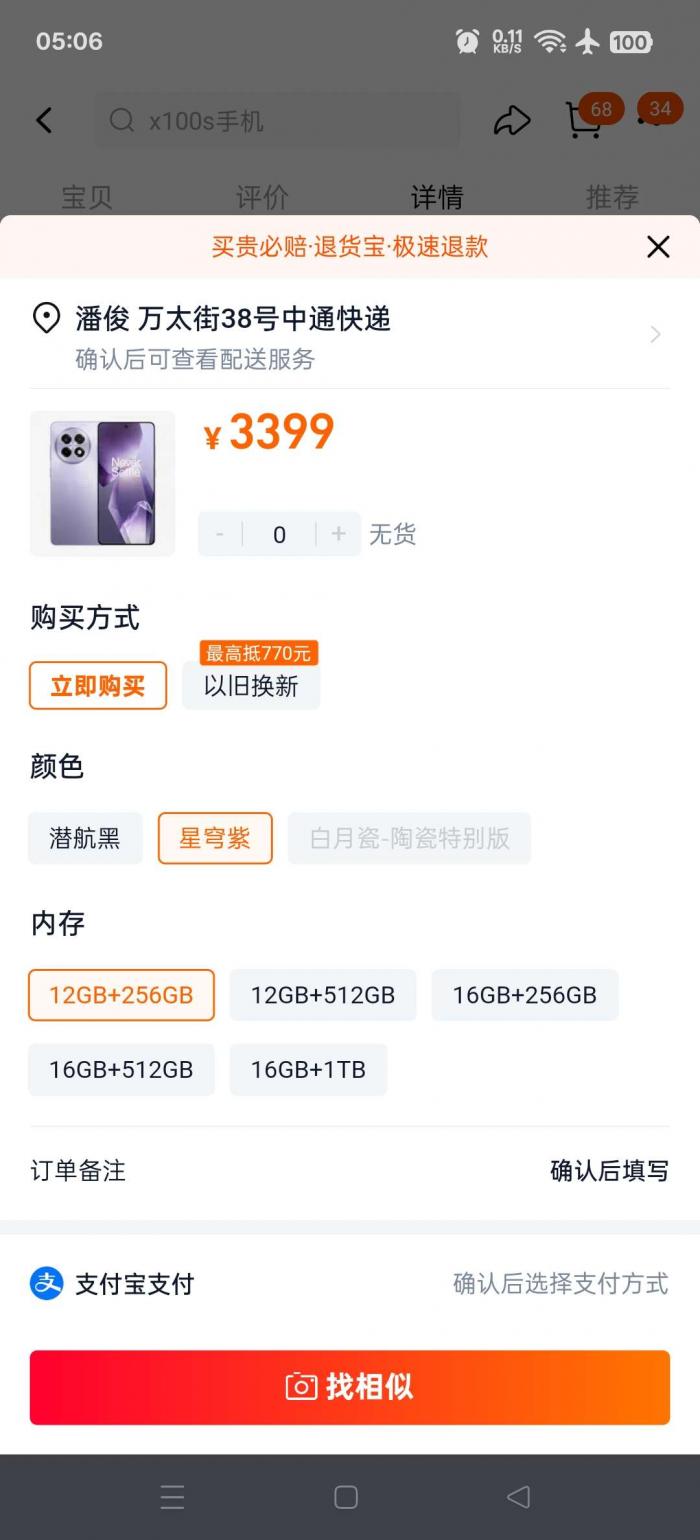Select color 星穹紫
The width and height of the screenshot is (700, 1540).
click(x=215, y=838)
